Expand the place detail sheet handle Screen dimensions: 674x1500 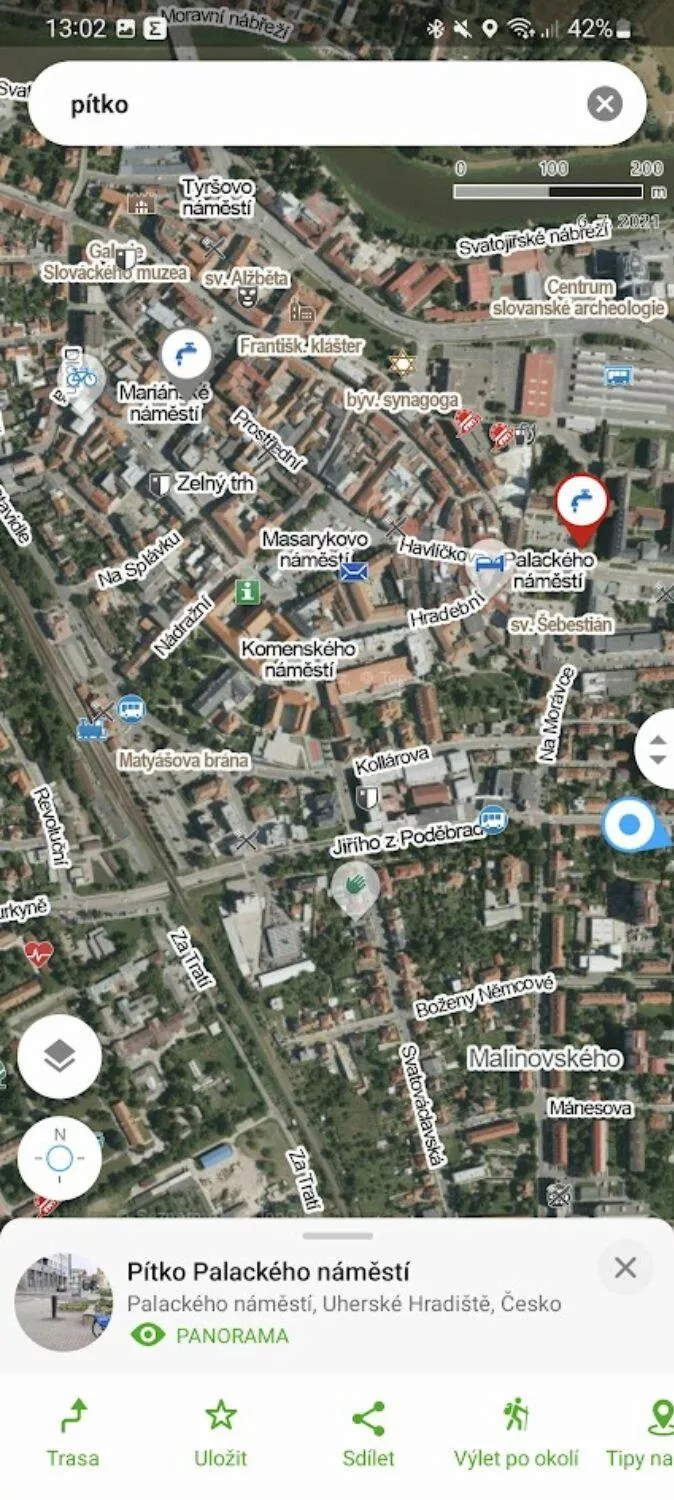(337, 1236)
